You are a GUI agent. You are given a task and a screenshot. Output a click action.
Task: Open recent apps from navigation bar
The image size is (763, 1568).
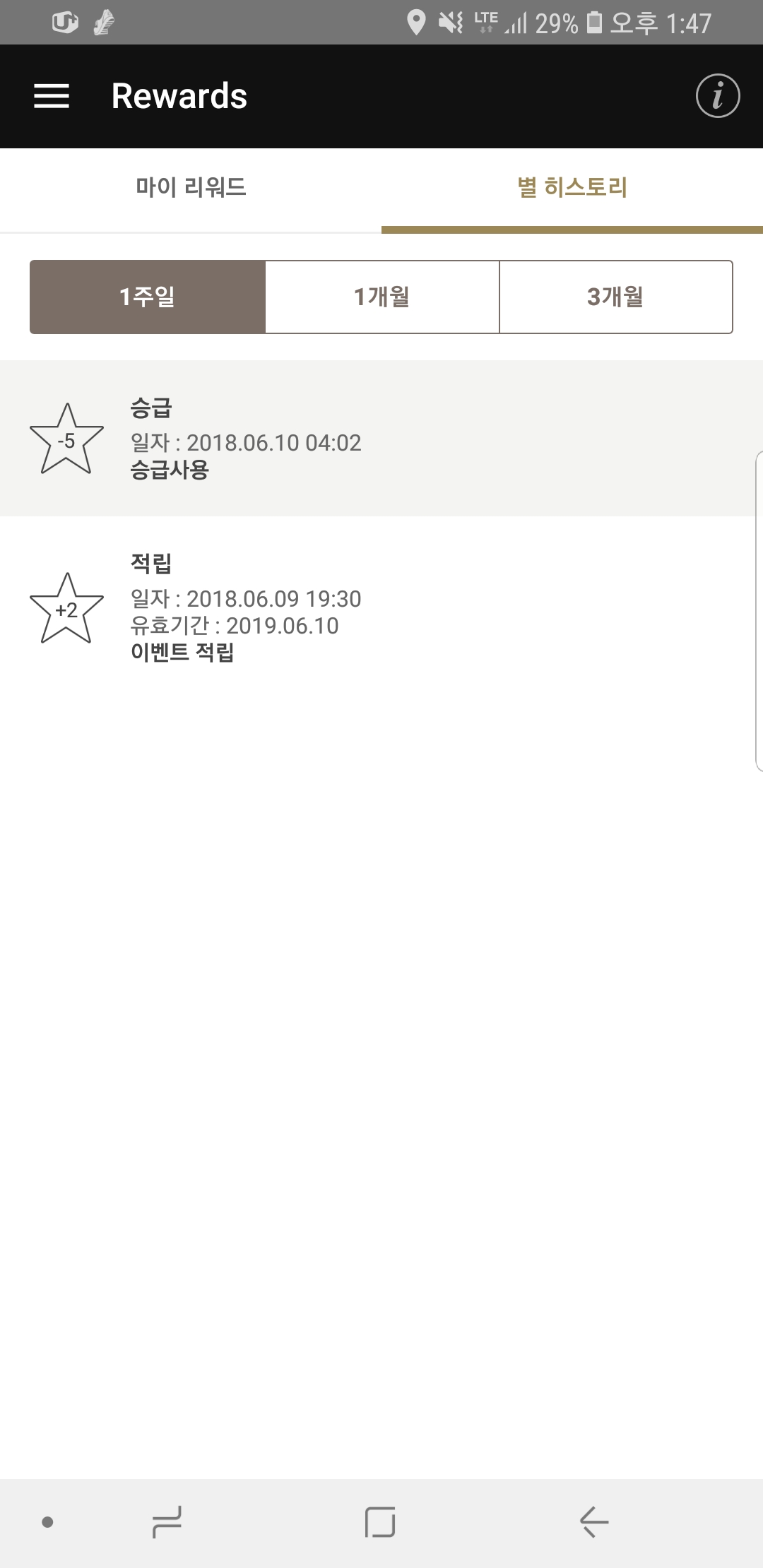[167, 1521]
